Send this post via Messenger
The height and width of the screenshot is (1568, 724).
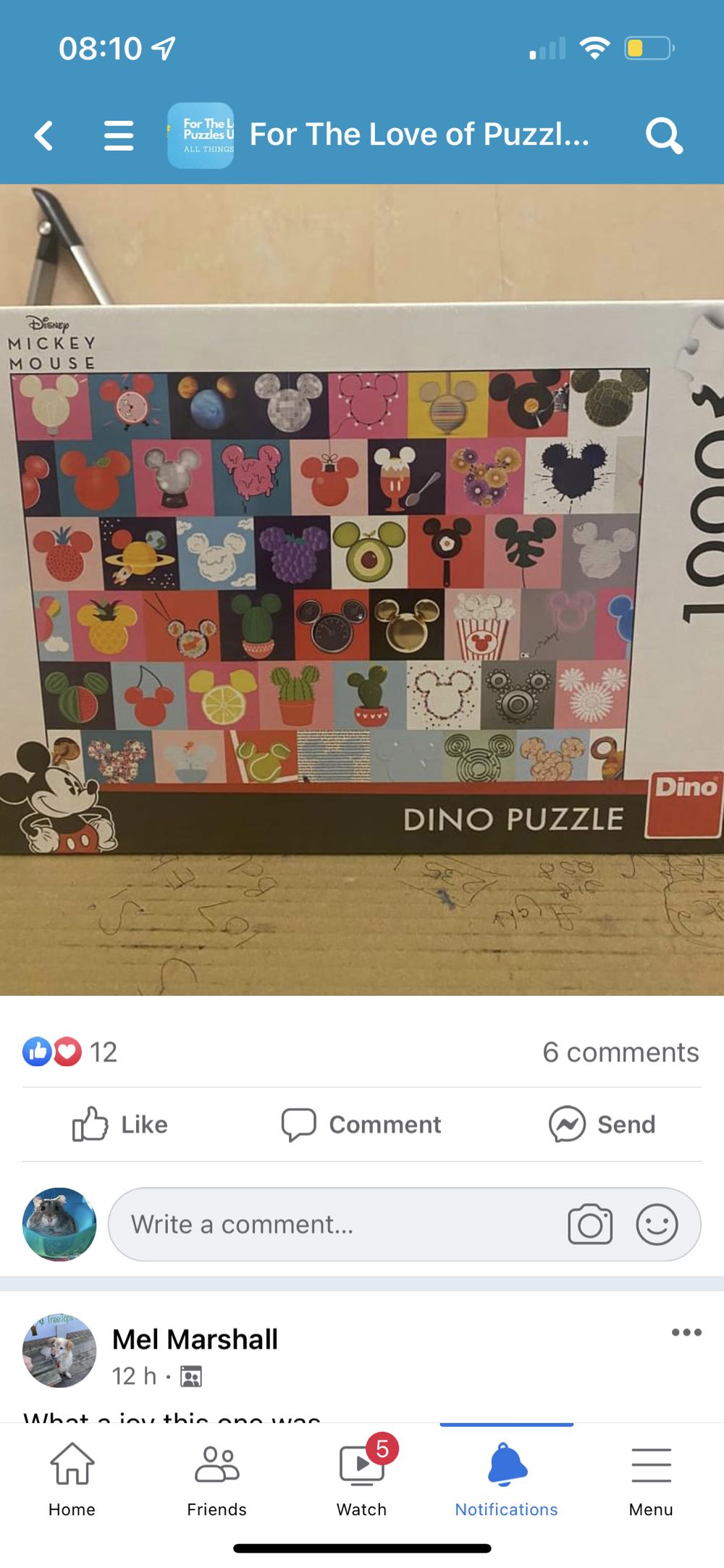[602, 1124]
